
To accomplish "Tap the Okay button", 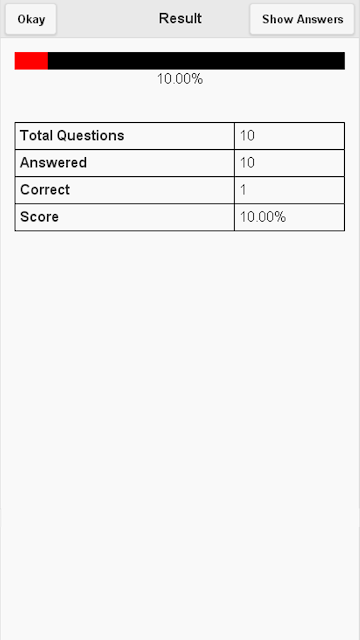I will click(31, 19).
